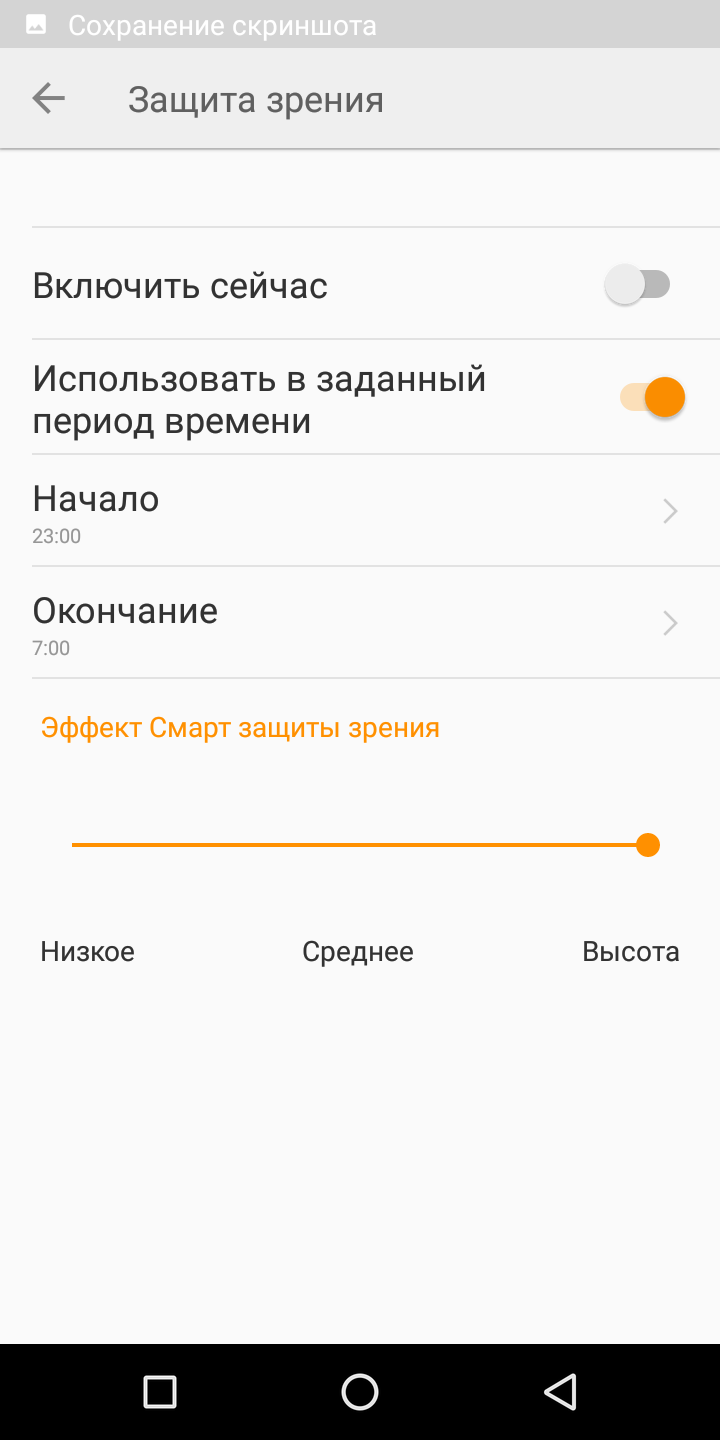This screenshot has width=720, height=1440.
Task: Go back using the top-left arrow
Action: [x=48, y=99]
